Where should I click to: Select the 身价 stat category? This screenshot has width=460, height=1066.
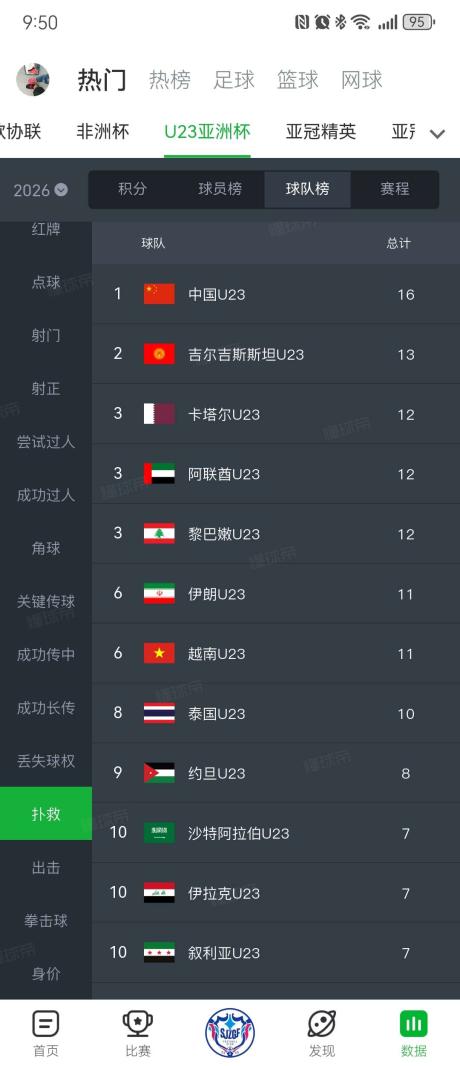[x=46, y=974]
